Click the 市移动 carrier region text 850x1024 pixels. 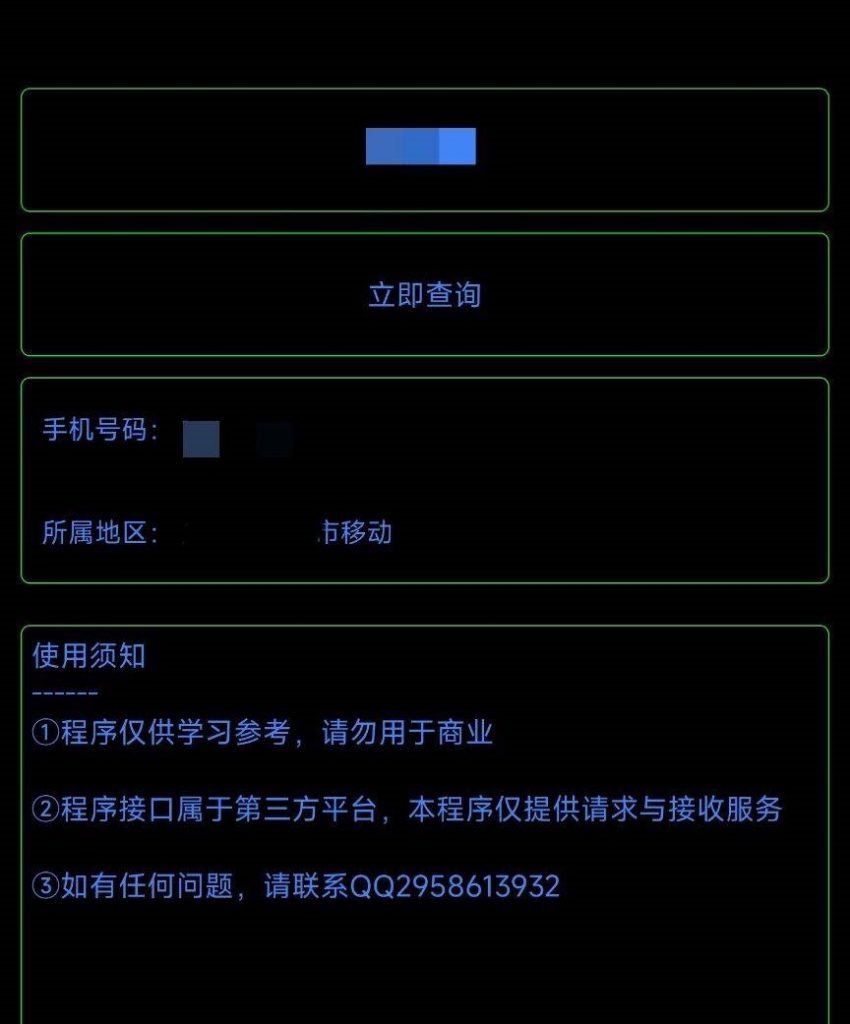pos(355,533)
